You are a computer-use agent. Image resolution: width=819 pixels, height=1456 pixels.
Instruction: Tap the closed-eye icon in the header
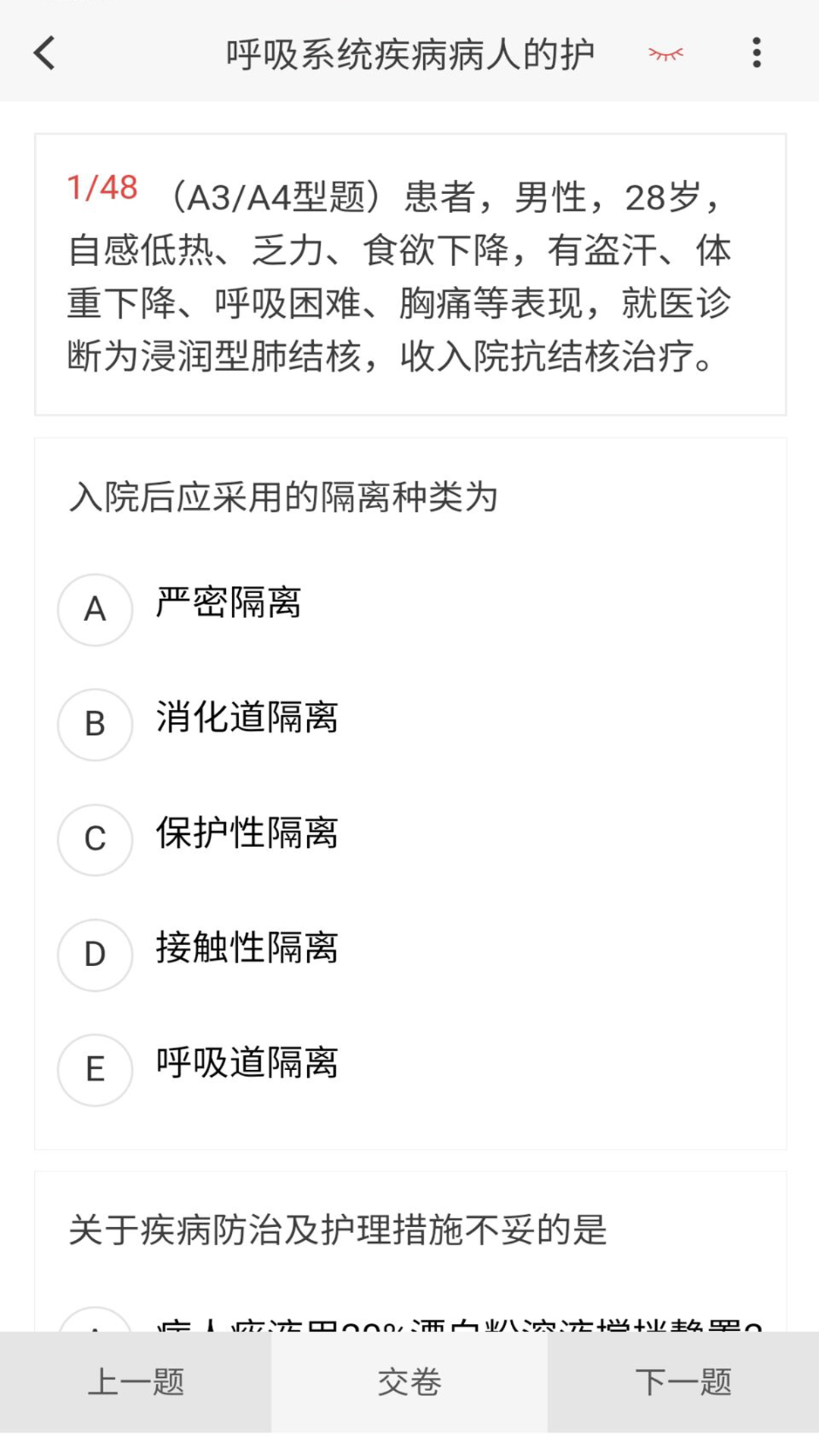coord(665,53)
